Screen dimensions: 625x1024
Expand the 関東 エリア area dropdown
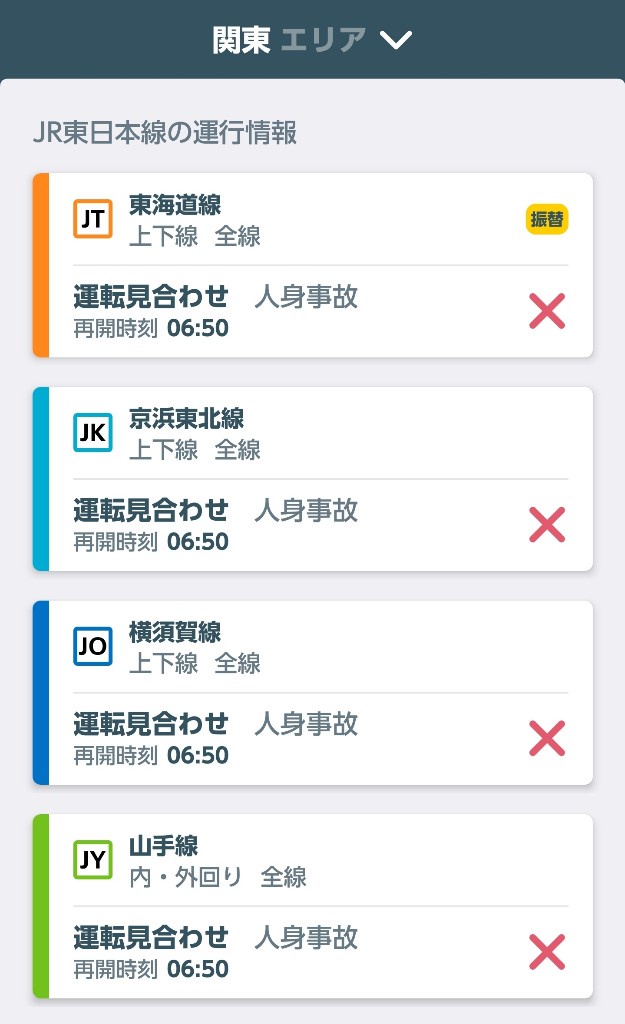tap(312, 40)
